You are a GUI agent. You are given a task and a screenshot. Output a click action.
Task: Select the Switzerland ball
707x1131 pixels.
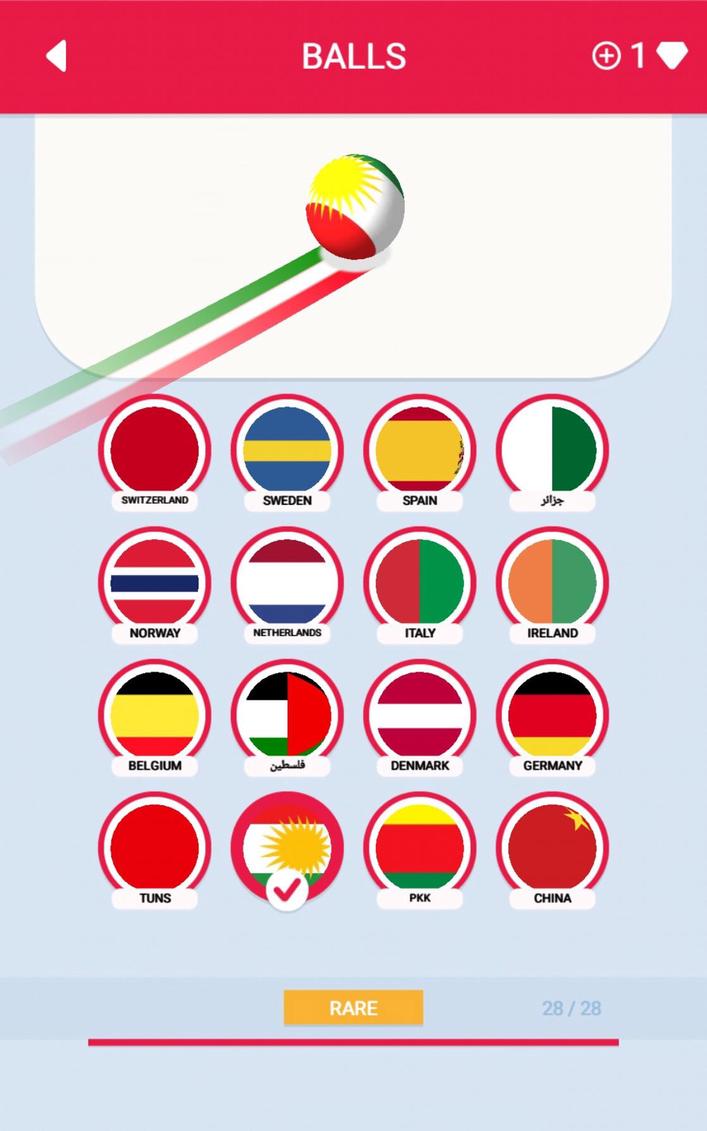click(154, 450)
